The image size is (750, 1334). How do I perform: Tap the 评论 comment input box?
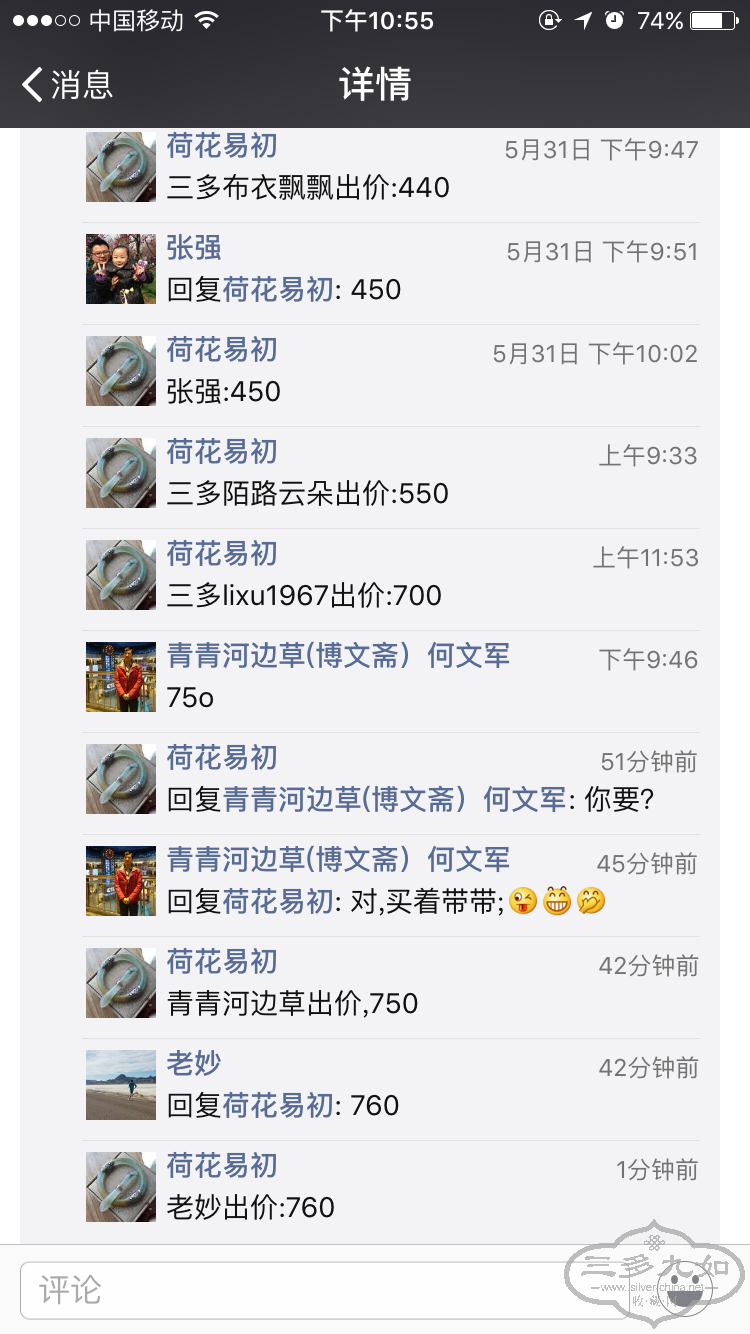pos(300,1288)
